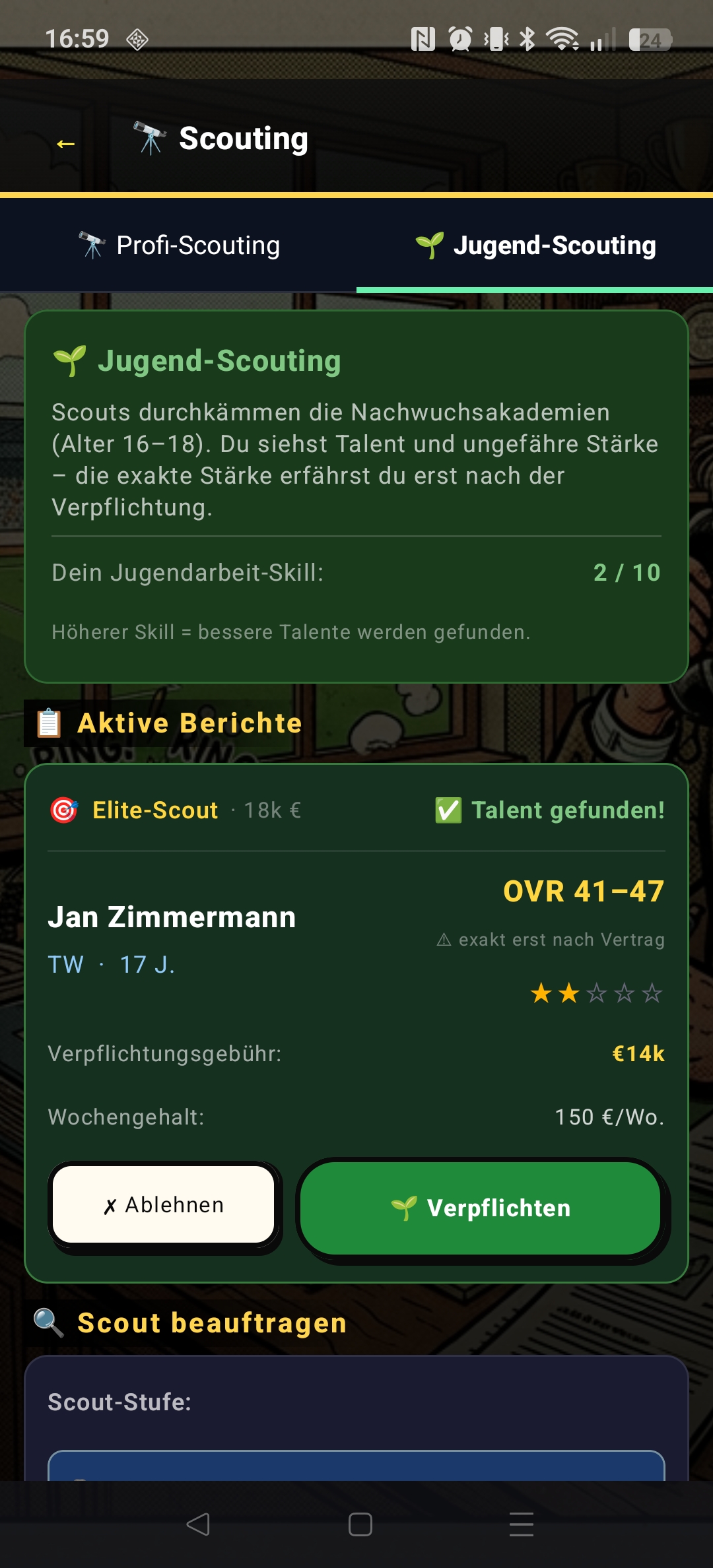Decline Jan Zimmermann with Ablehnen
The height and width of the screenshot is (1568, 713).
[164, 1205]
